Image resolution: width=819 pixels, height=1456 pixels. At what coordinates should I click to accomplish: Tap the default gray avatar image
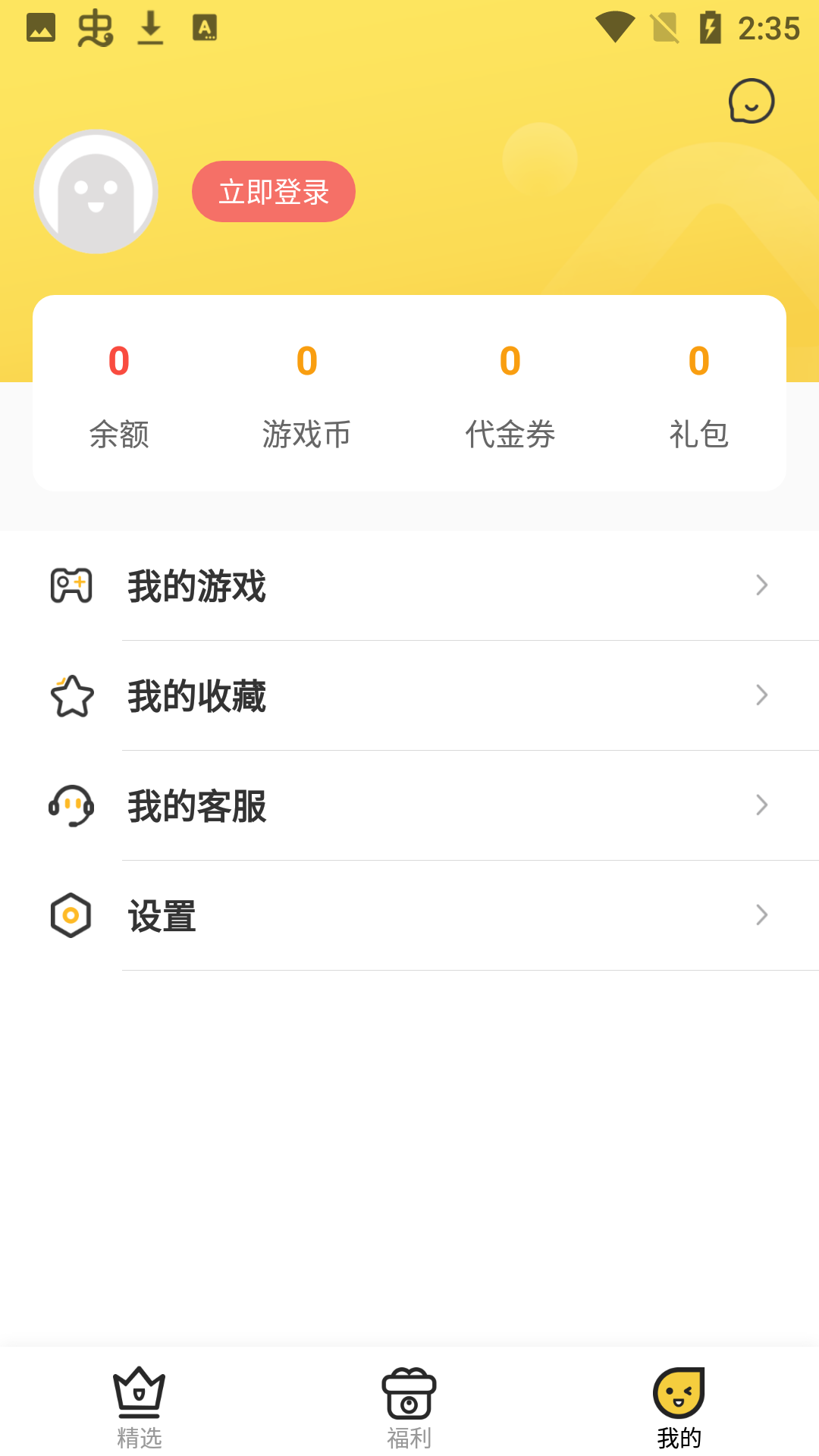96,191
